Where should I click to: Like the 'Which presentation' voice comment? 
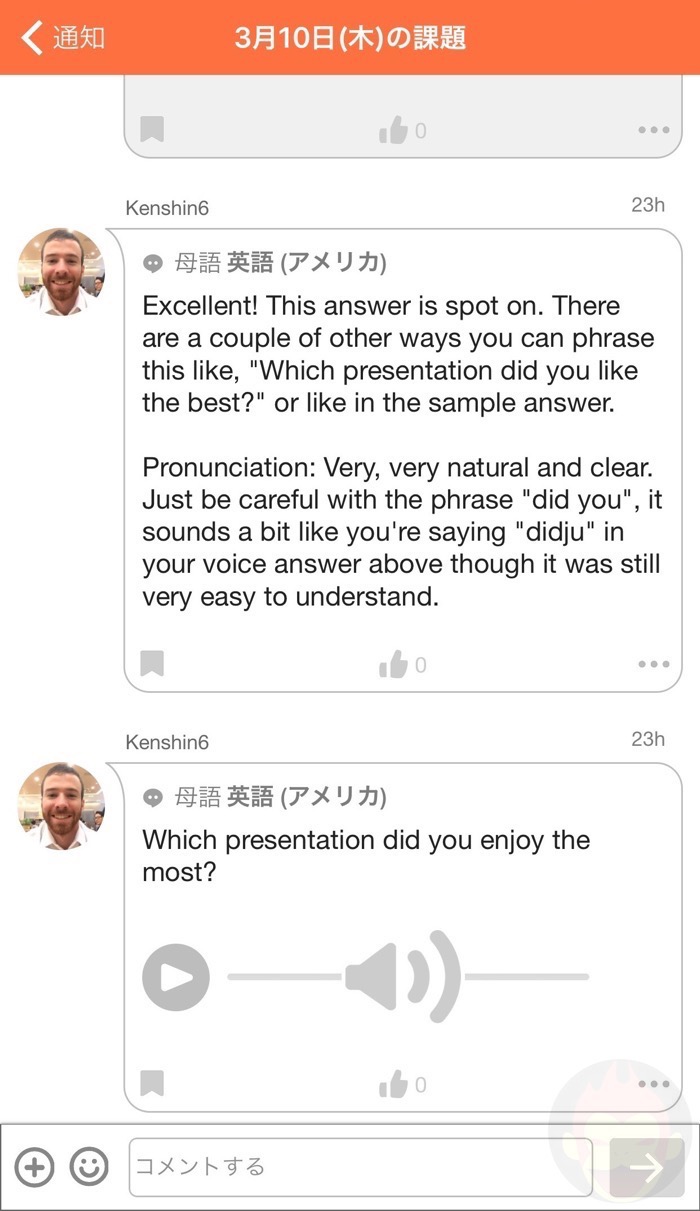pyautogui.click(x=394, y=1084)
